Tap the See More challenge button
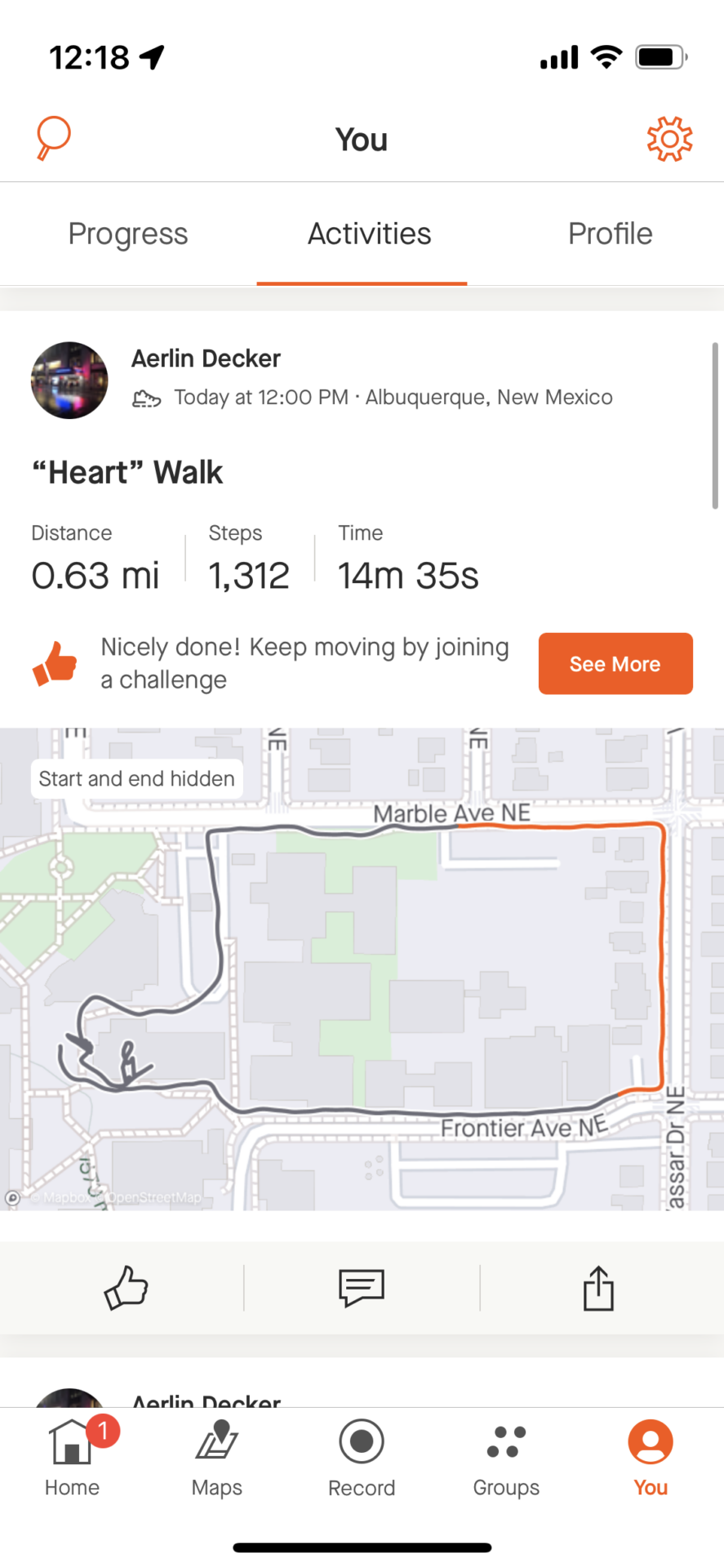Screen dimensions: 724x1568 [615, 663]
